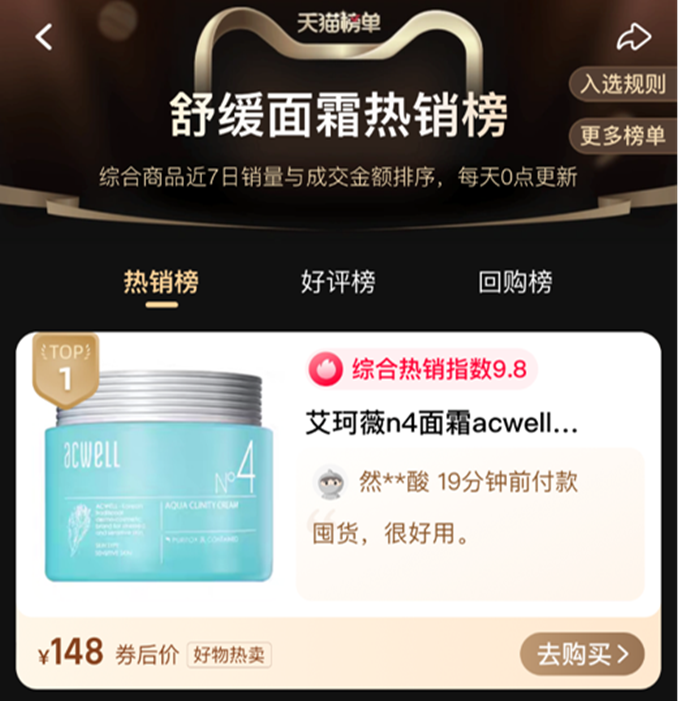
Task: Share this ranking list
Action: click(x=633, y=38)
